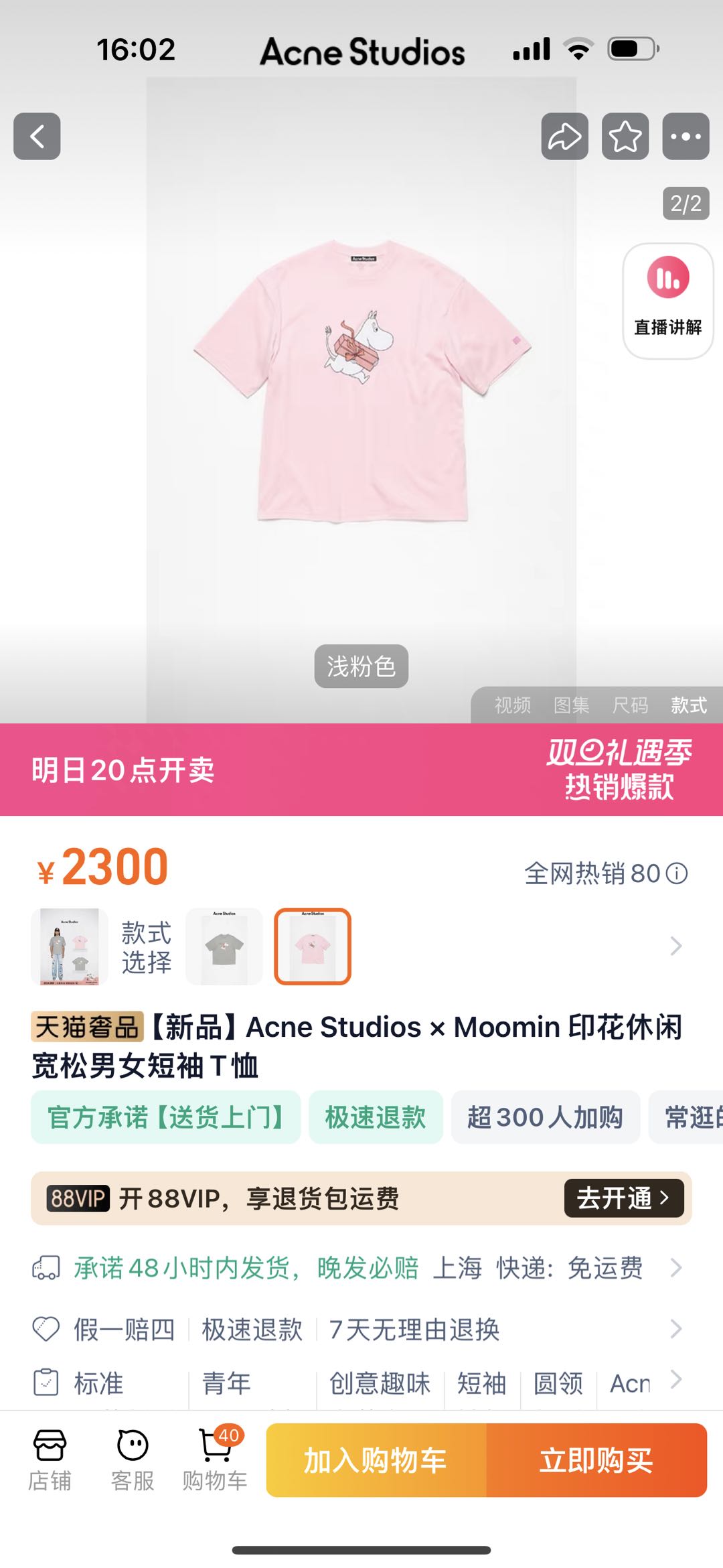
Task: Select the pink T-shirt style thumbnail
Action: click(x=313, y=946)
